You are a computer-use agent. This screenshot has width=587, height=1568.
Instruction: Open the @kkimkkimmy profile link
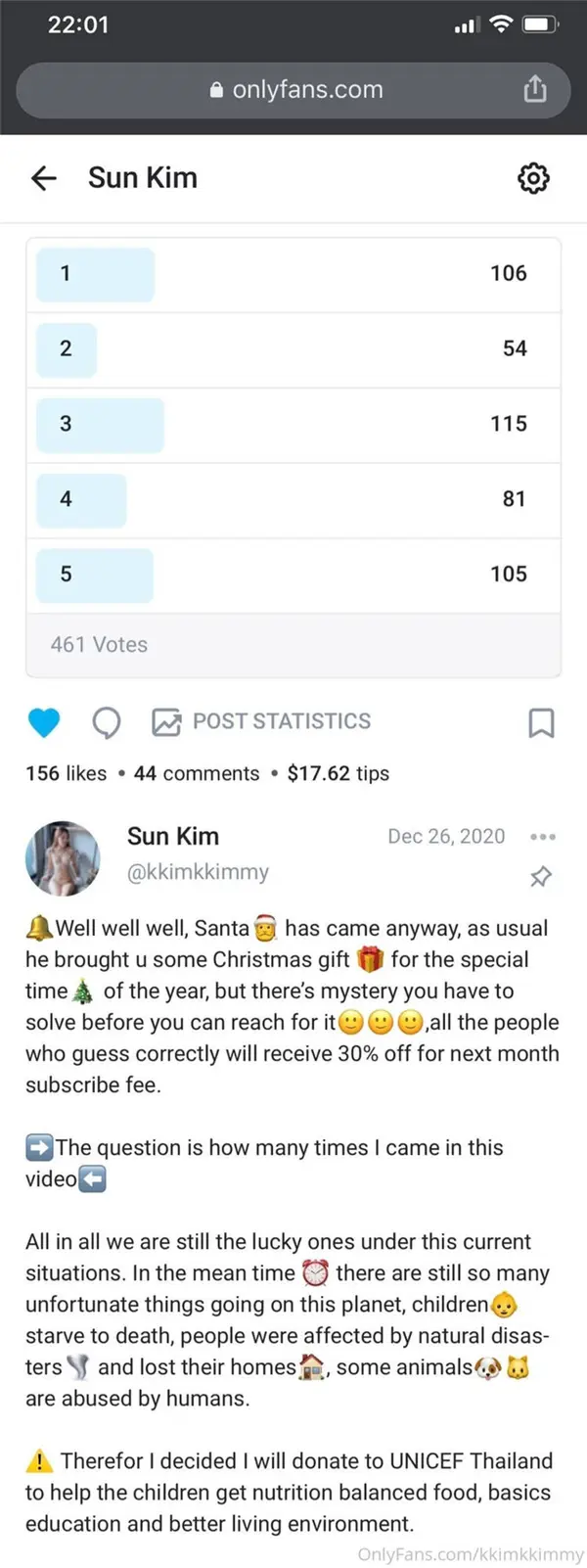click(198, 872)
